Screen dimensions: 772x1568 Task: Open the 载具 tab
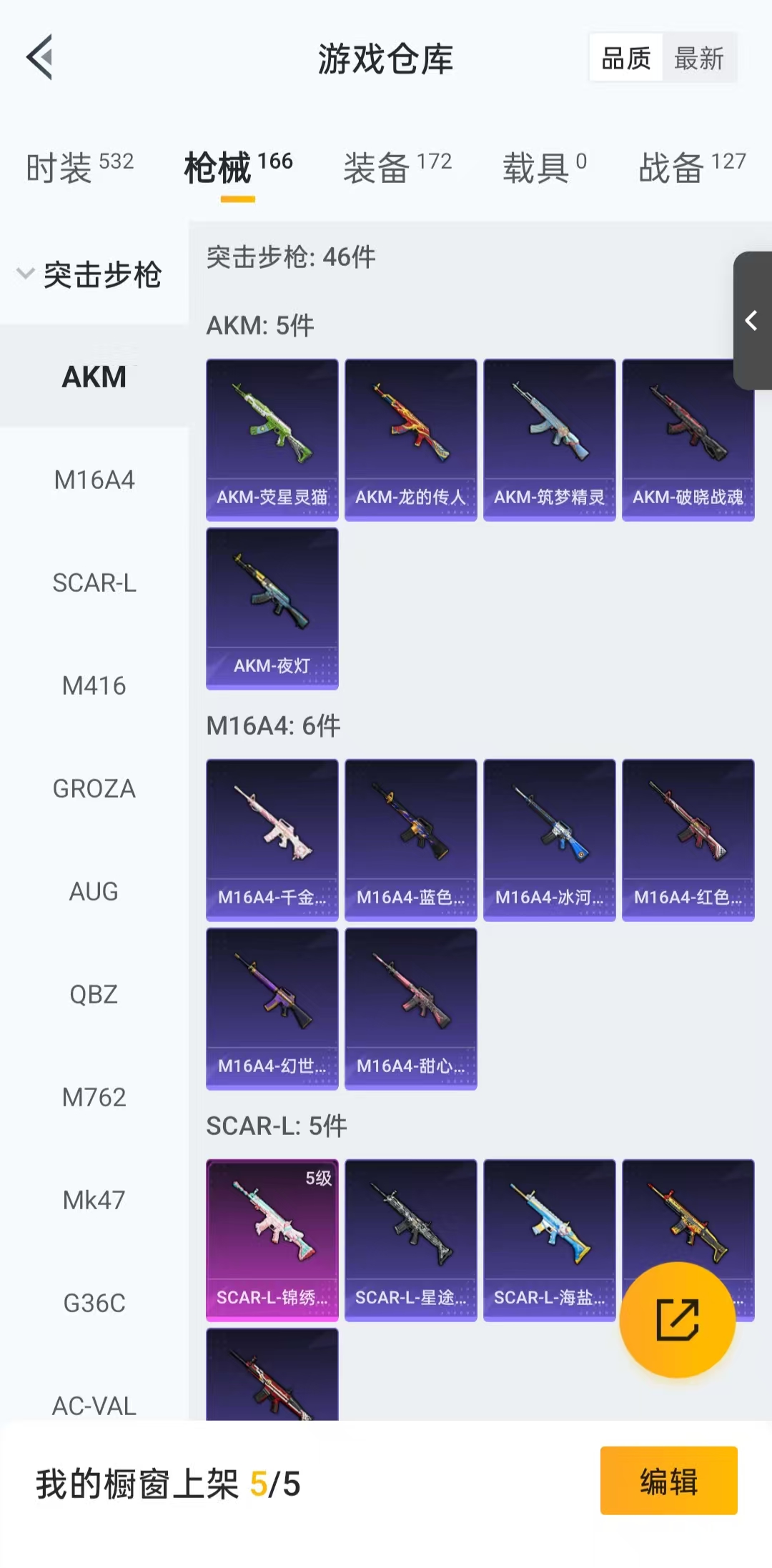[x=545, y=168]
